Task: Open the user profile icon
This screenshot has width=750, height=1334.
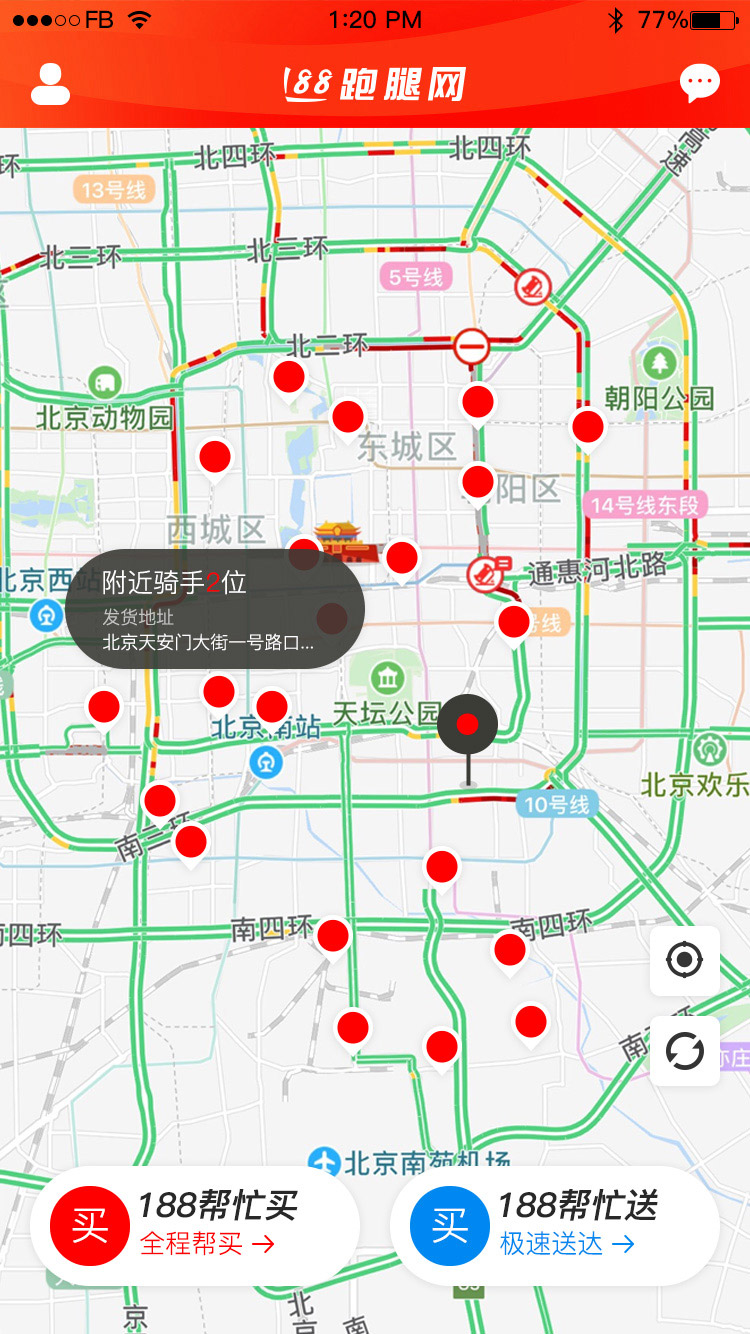Action: [x=50, y=85]
